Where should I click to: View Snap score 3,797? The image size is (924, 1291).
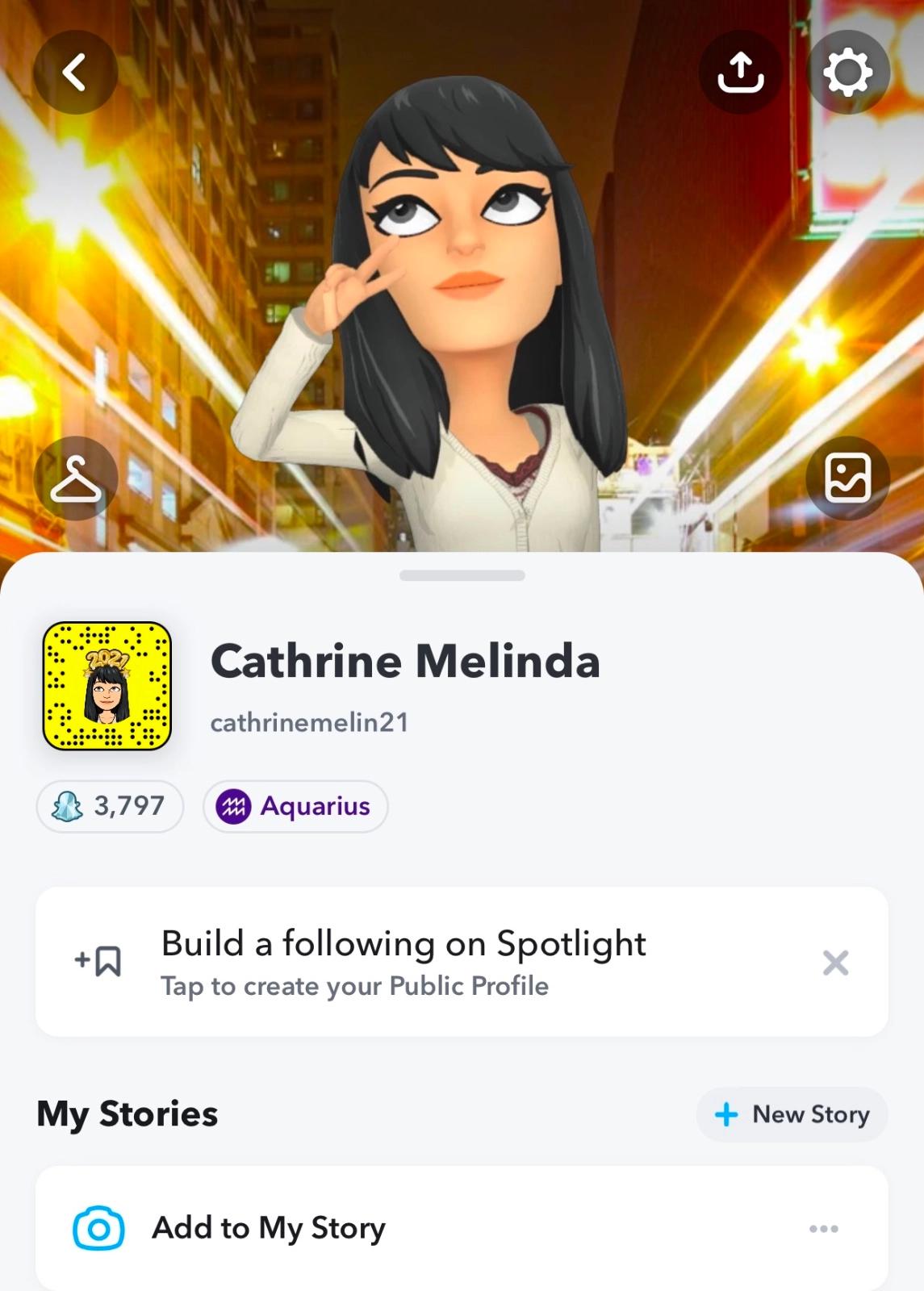[x=110, y=806]
